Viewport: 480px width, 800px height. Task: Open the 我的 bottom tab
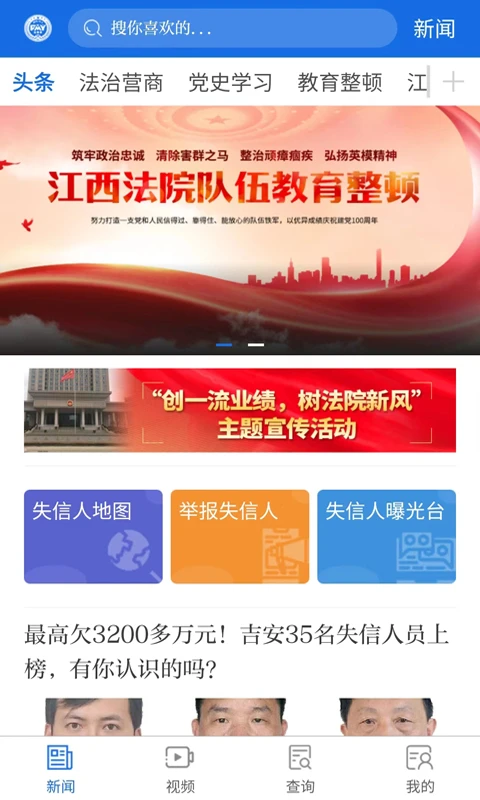tap(420, 769)
